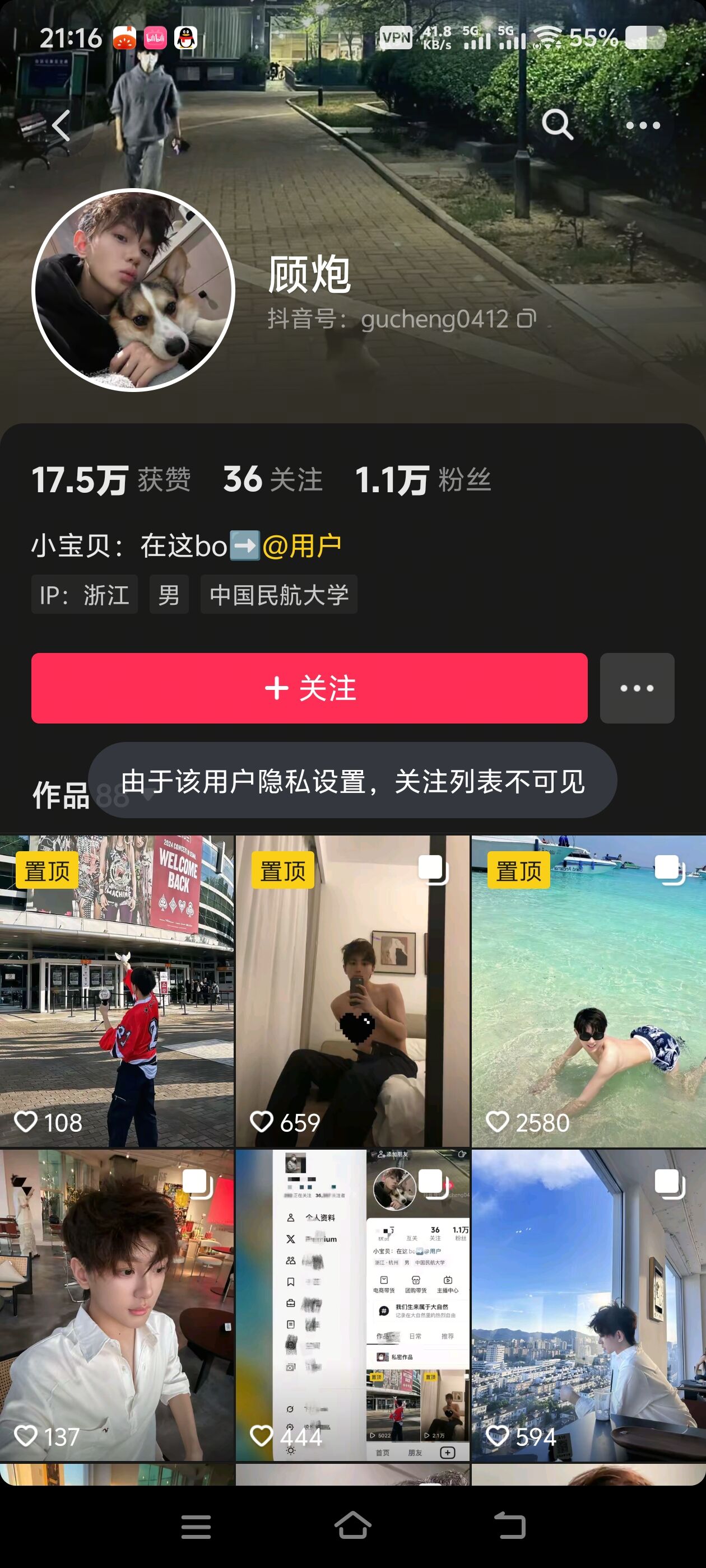
Task: Tap the 17.5万 获赞 likes count
Action: (x=112, y=480)
